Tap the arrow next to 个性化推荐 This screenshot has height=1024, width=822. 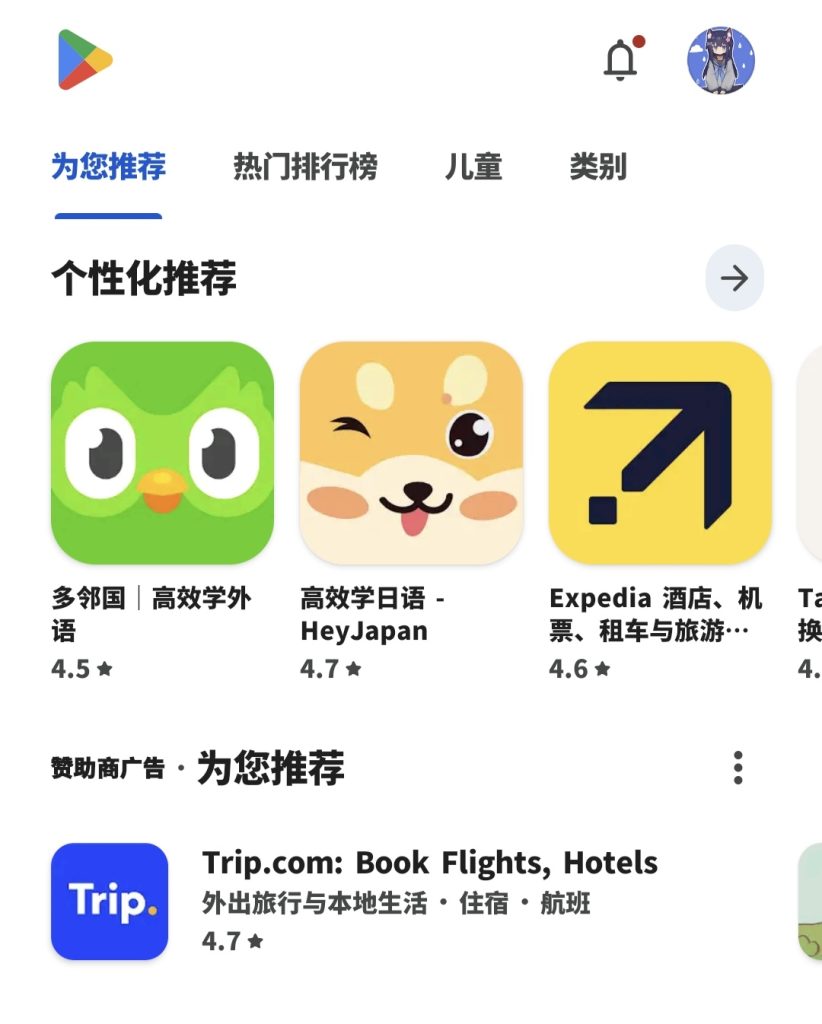pyautogui.click(x=734, y=278)
